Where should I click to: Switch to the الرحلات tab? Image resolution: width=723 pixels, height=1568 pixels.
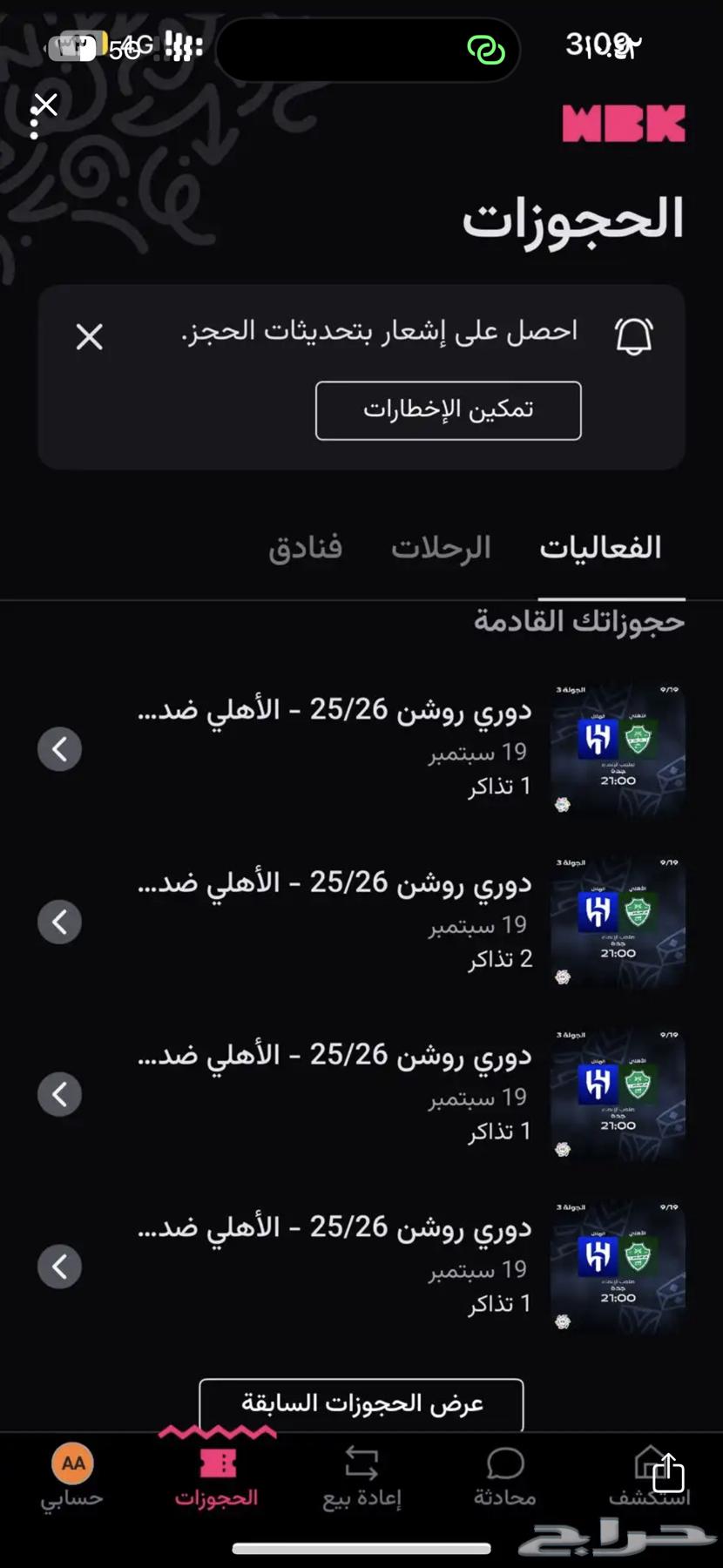(x=441, y=548)
